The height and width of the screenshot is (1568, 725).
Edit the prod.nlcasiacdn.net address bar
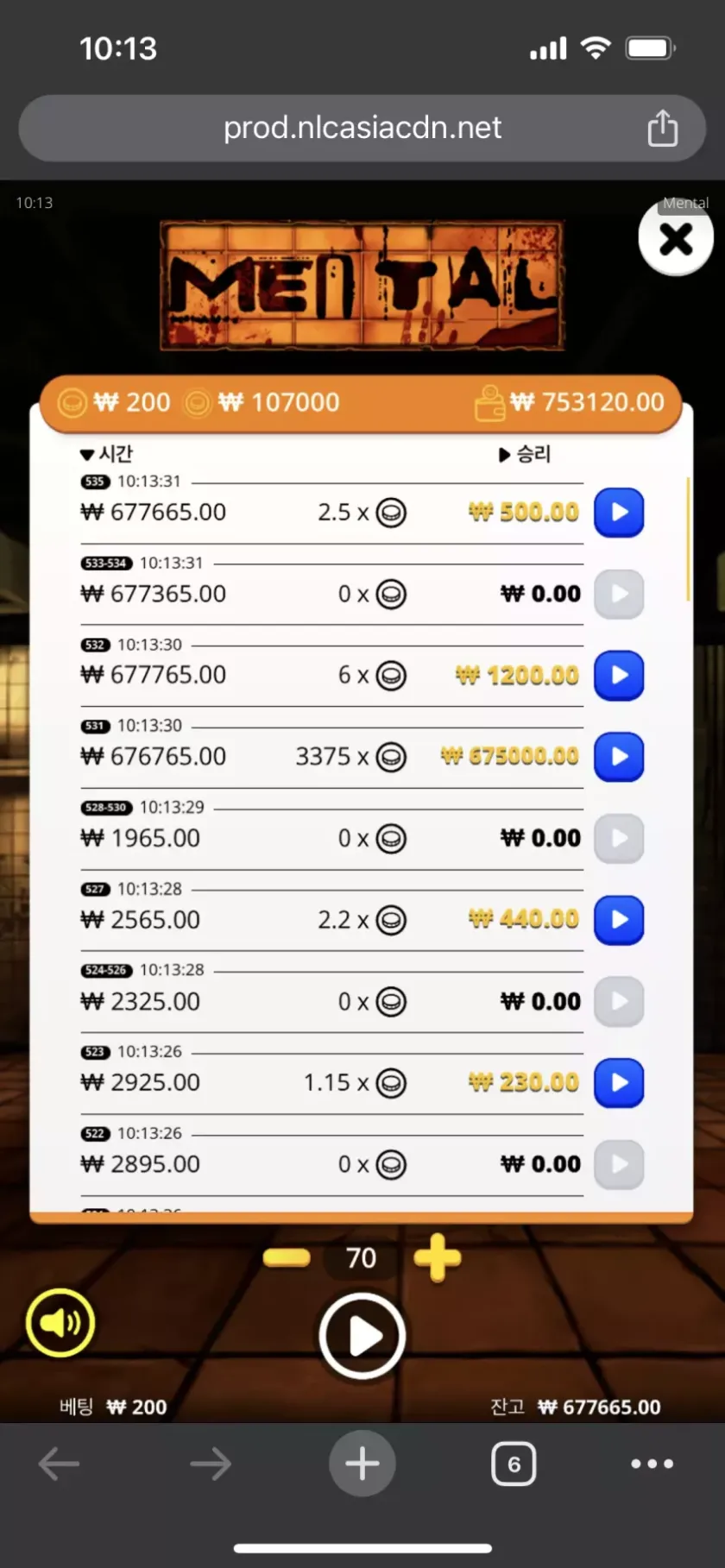362,129
